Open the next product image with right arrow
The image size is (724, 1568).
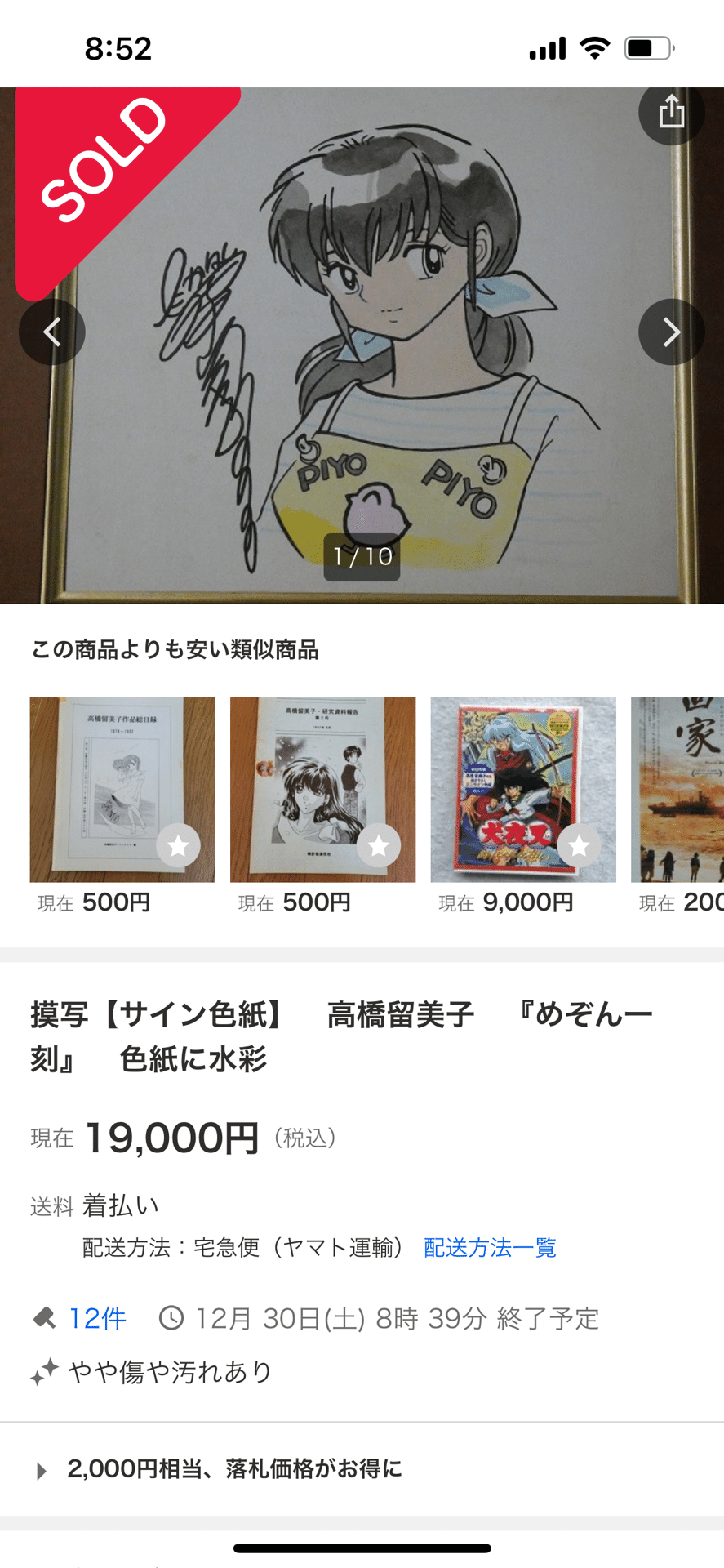click(671, 332)
